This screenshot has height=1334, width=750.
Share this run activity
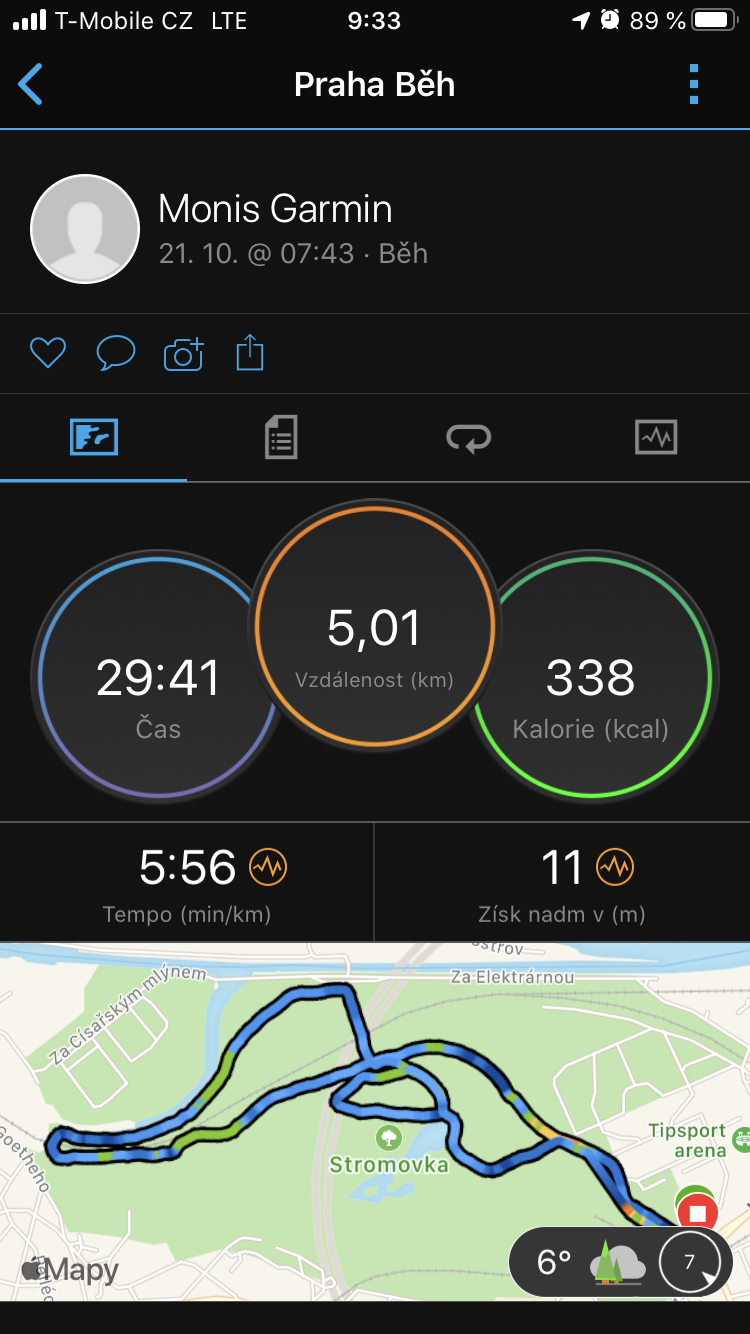tap(250, 353)
